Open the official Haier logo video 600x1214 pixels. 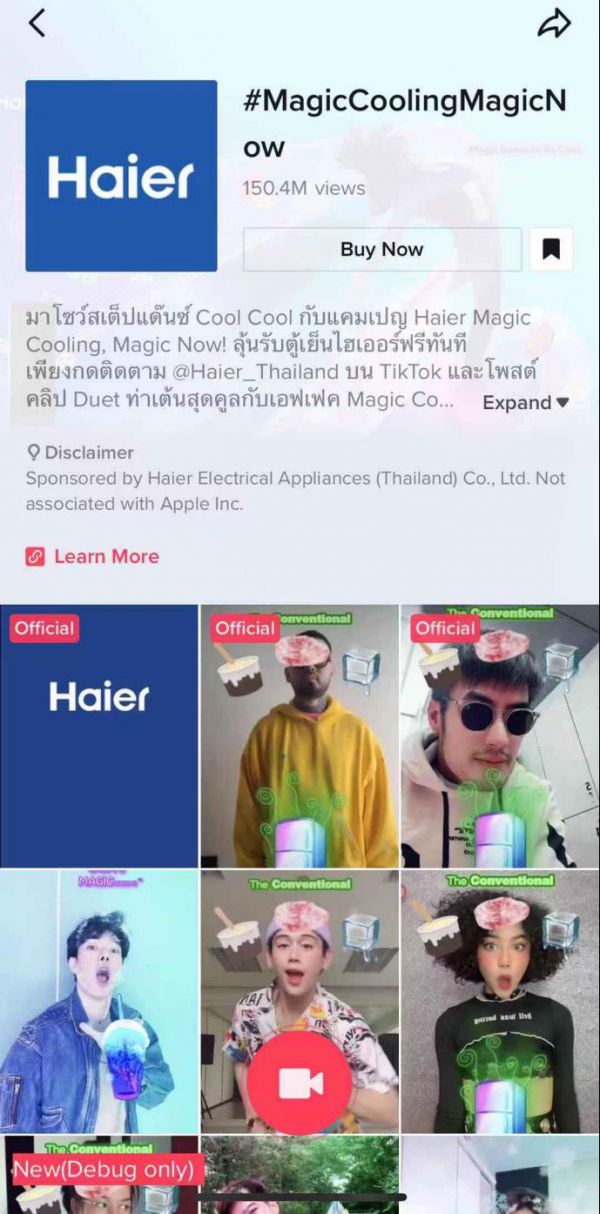click(x=99, y=735)
